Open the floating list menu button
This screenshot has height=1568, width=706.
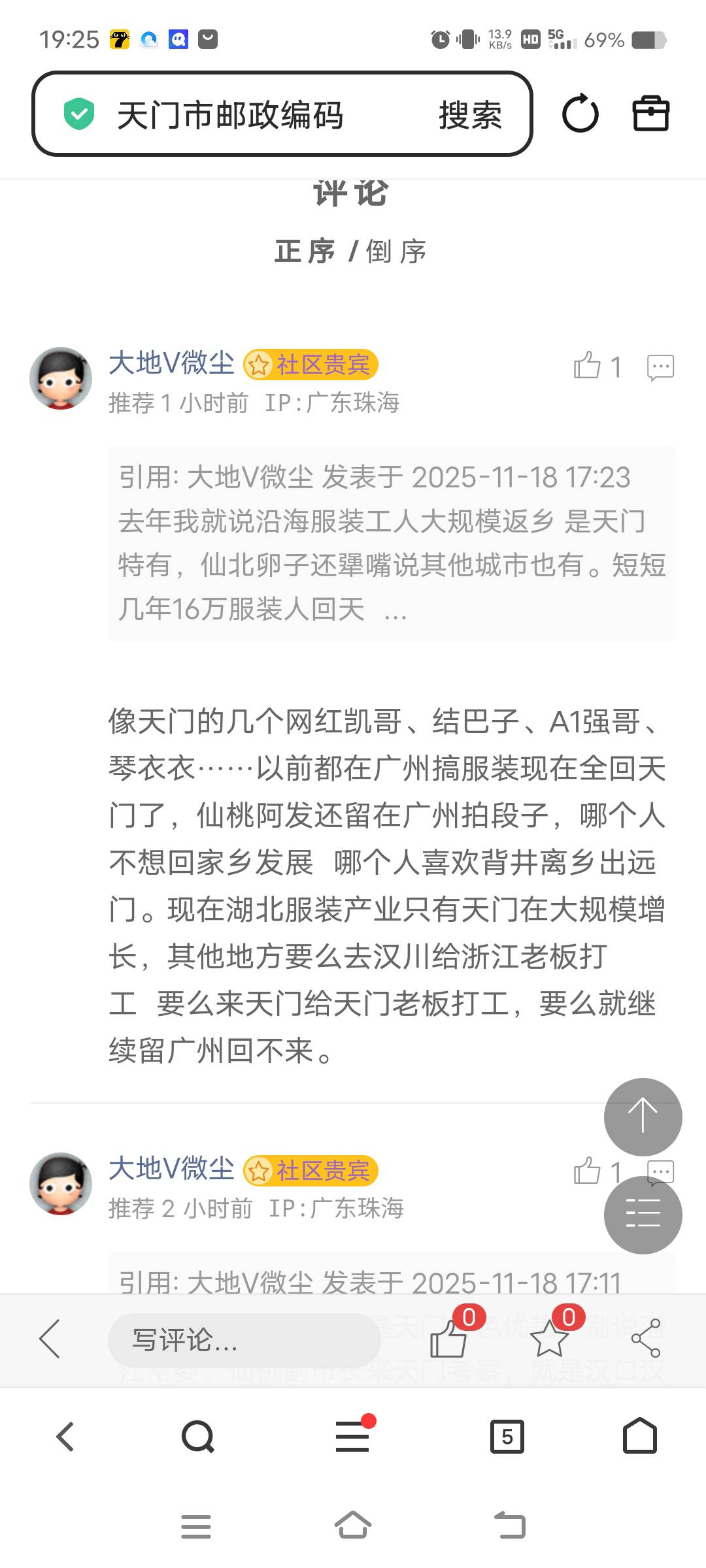point(643,1215)
